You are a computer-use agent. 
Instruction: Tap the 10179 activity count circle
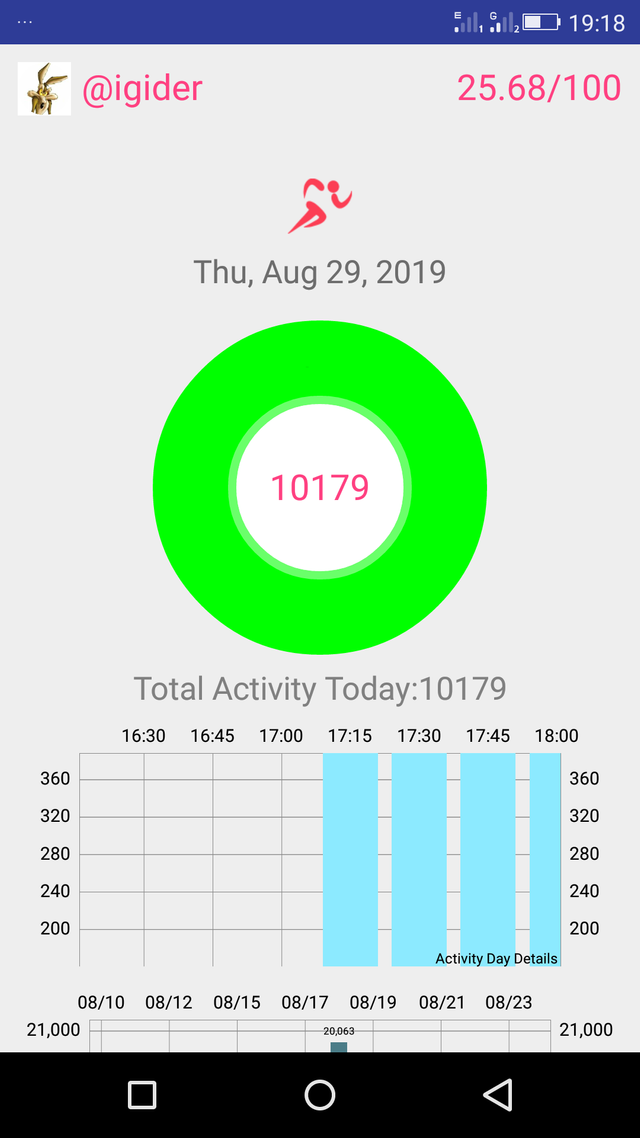click(320, 488)
